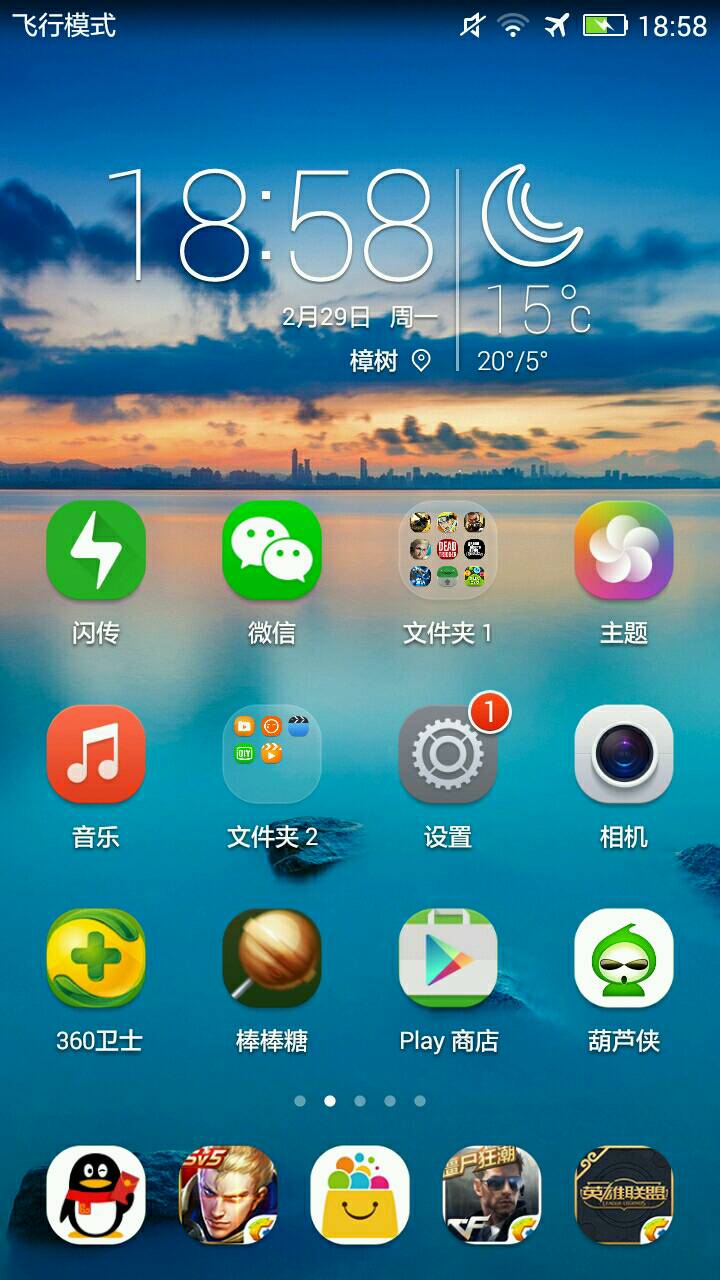Launch the 相机 camera
Viewport: 720px width, 1280px height.
pyautogui.click(x=624, y=754)
